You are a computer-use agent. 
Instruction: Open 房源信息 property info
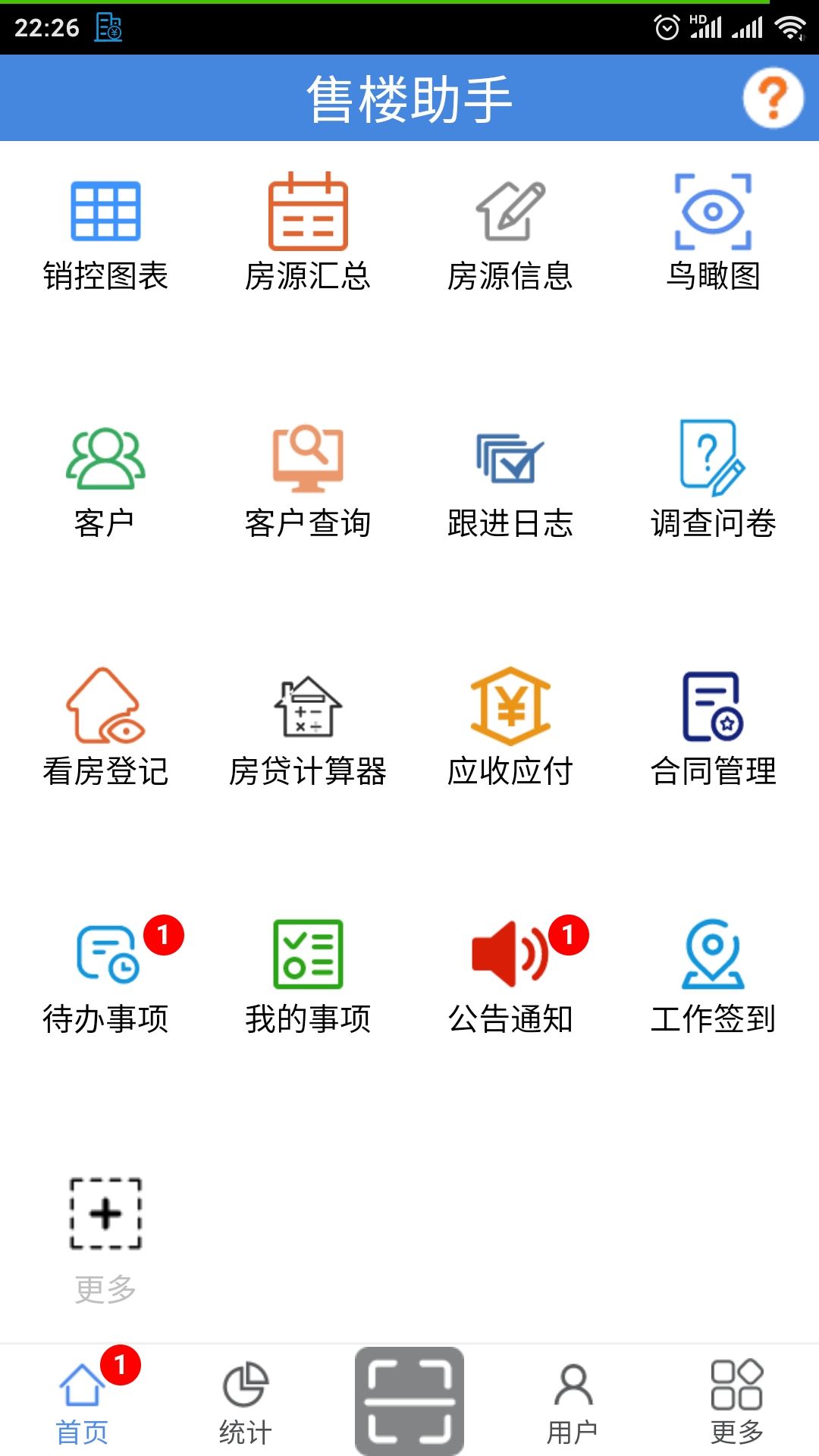tap(510, 232)
